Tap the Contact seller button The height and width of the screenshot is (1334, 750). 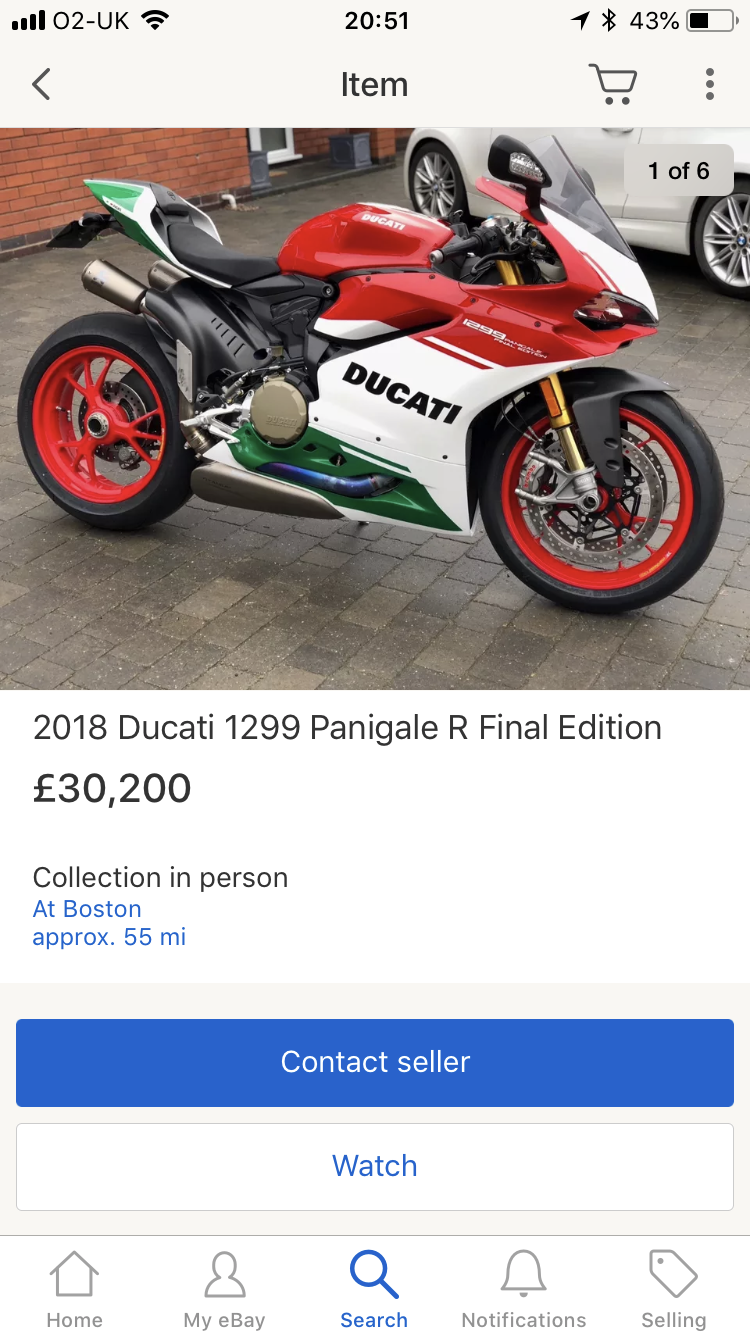pos(375,1062)
